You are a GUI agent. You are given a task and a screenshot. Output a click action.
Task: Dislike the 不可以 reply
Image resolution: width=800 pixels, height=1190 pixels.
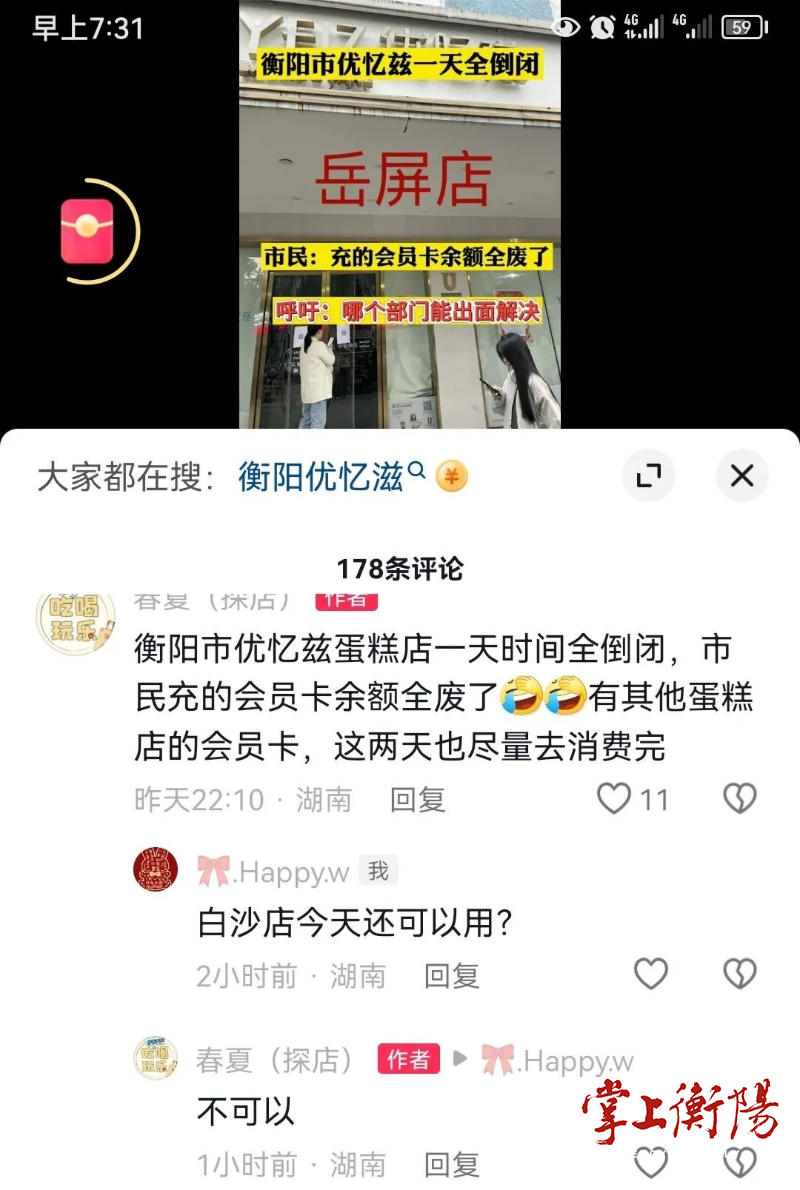click(740, 1162)
